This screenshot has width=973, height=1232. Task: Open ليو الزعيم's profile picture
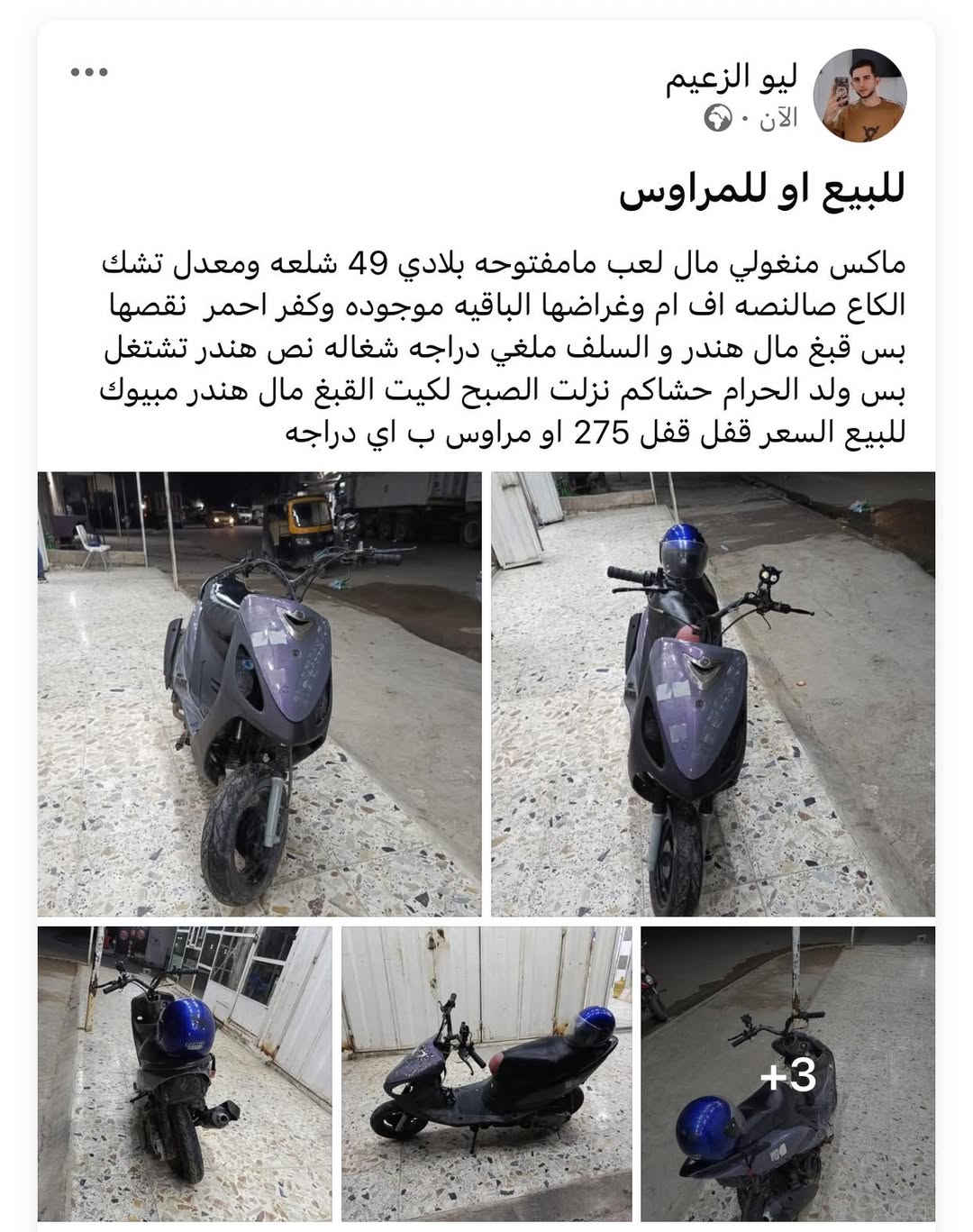pos(859,96)
